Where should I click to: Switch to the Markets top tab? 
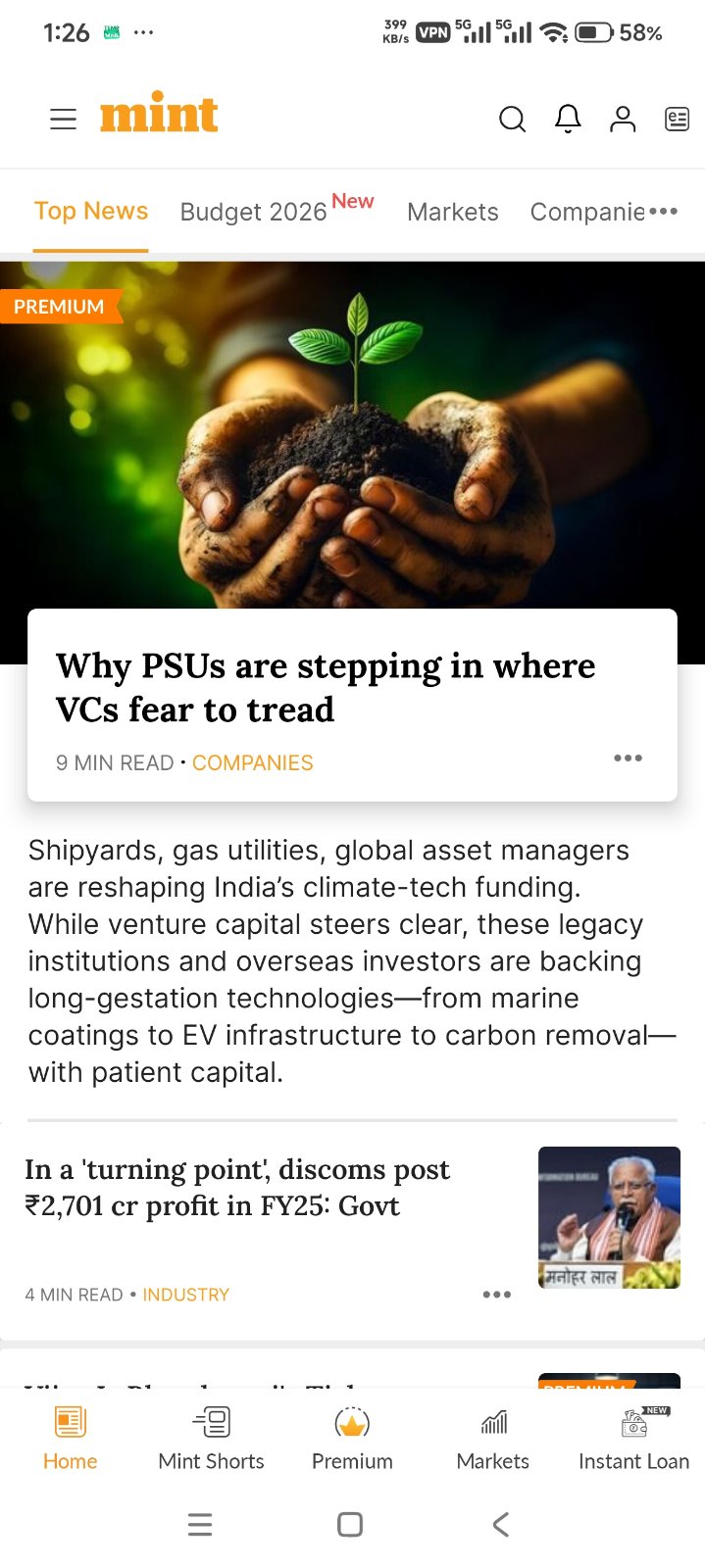(452, 212)
